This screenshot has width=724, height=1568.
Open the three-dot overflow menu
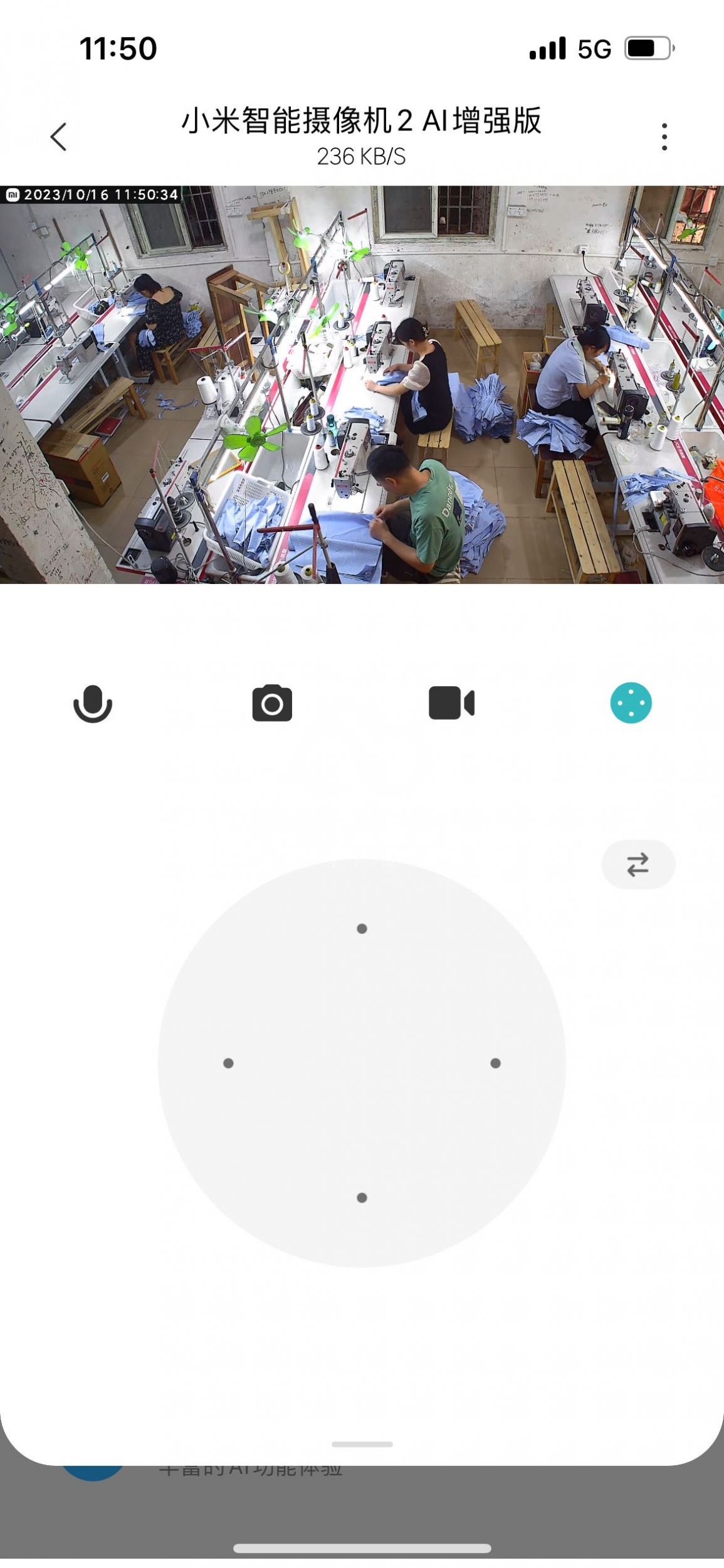664,137
